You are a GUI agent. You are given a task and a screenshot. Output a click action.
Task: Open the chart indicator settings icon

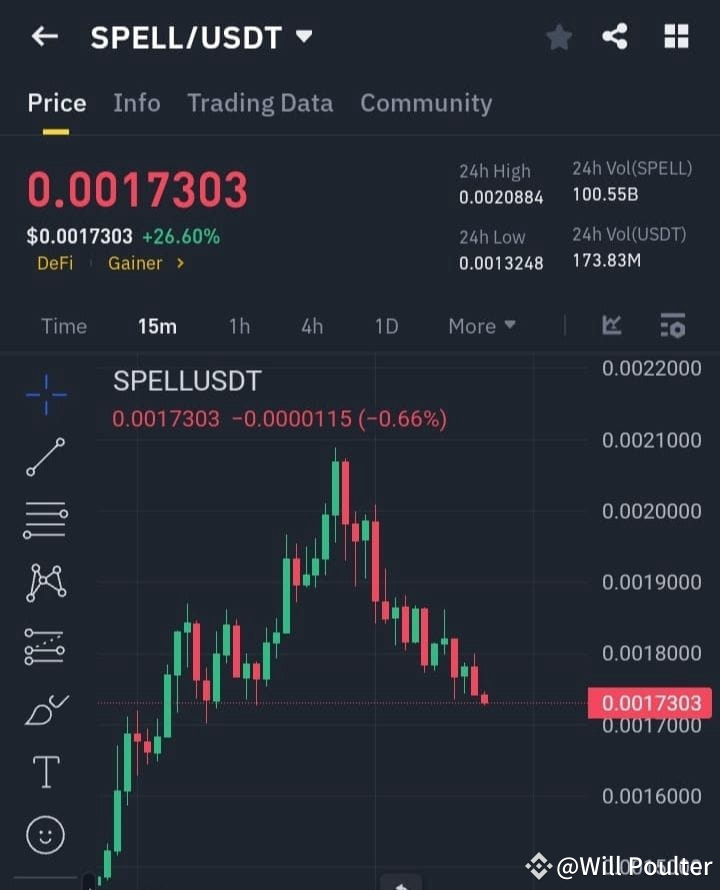[x=672, y=325]
